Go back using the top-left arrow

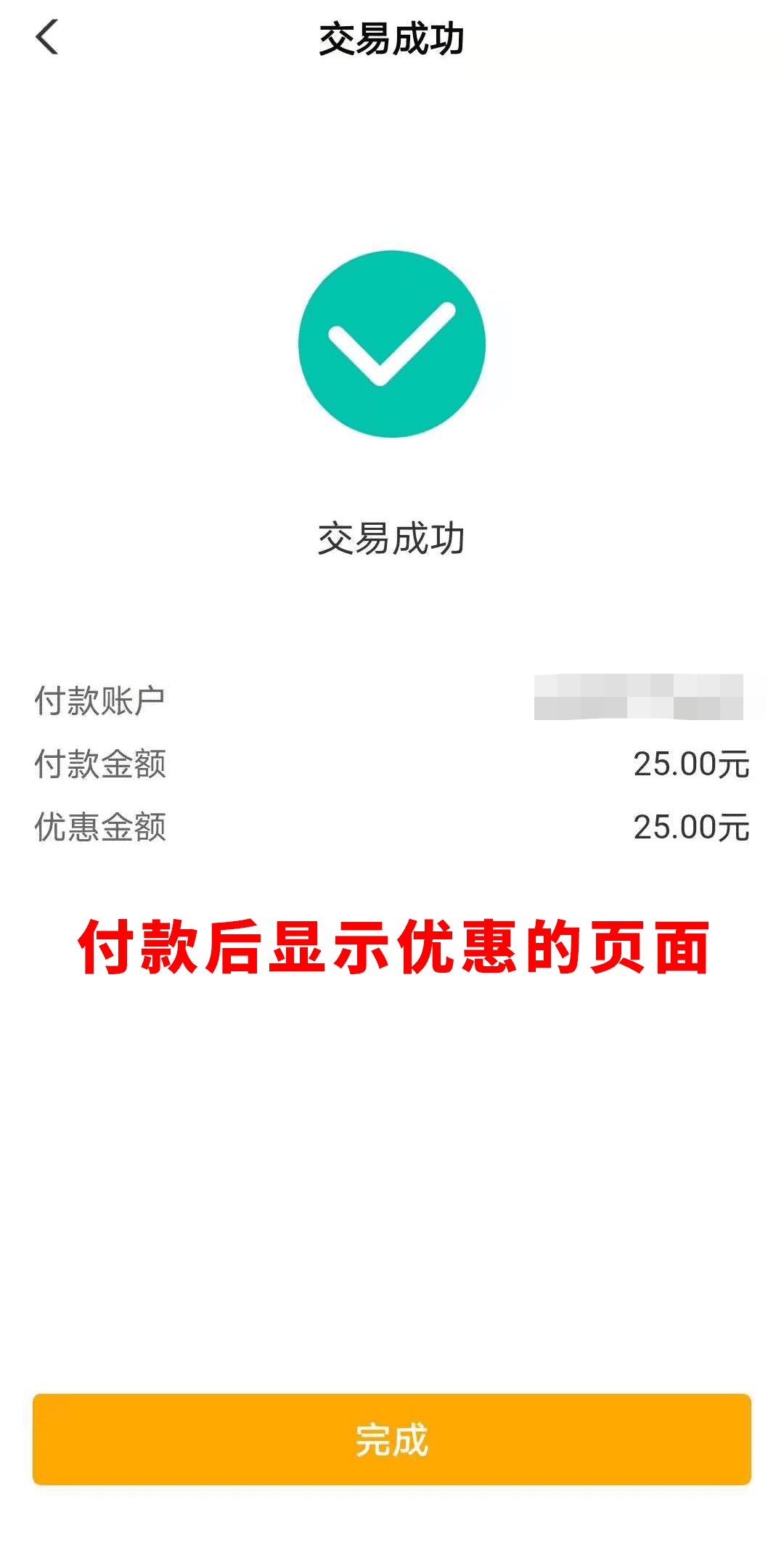47,38
